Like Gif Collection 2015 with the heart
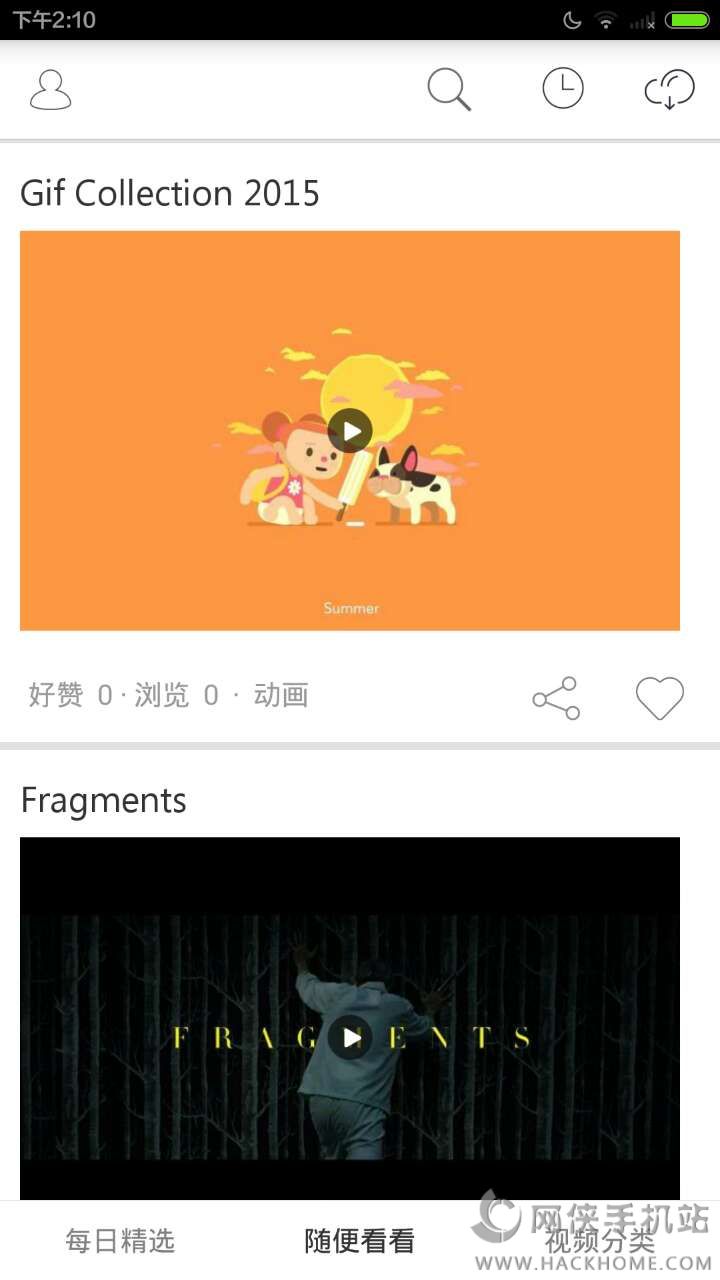Screen dimensions: 720x1280 [x=660, y=698]
